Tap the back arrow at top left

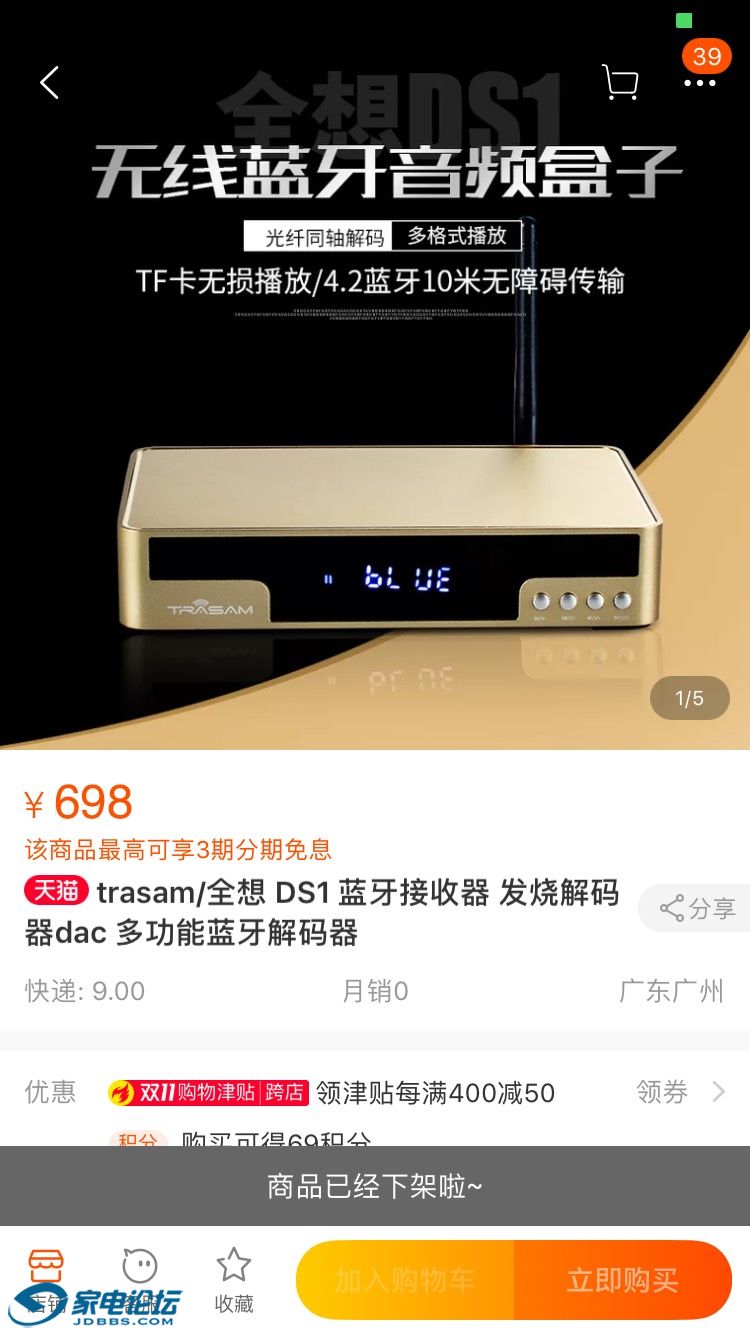[50, 83]
